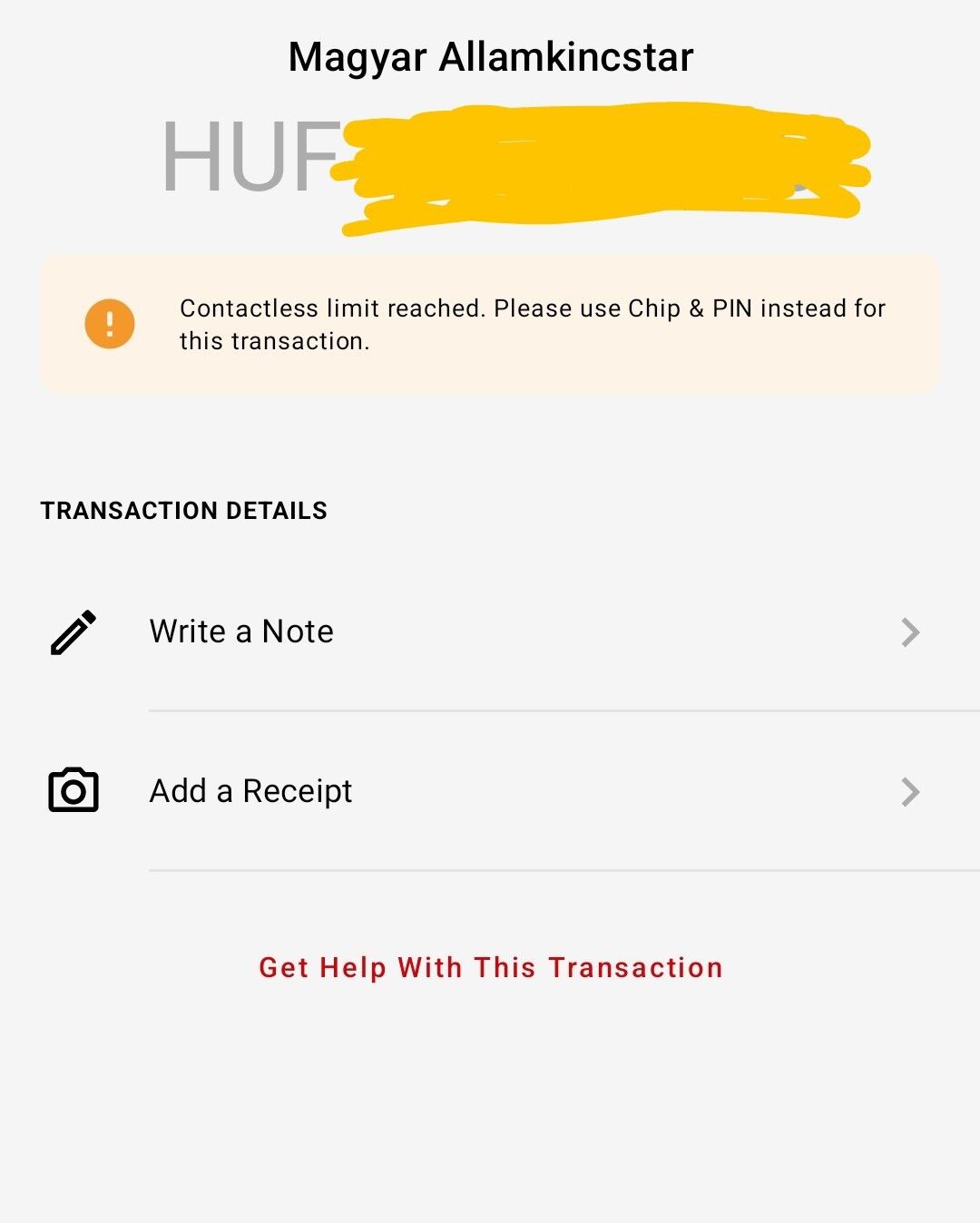Get Help With This Transaction
Screen dimensions: 980x1223
pos(490,967)
